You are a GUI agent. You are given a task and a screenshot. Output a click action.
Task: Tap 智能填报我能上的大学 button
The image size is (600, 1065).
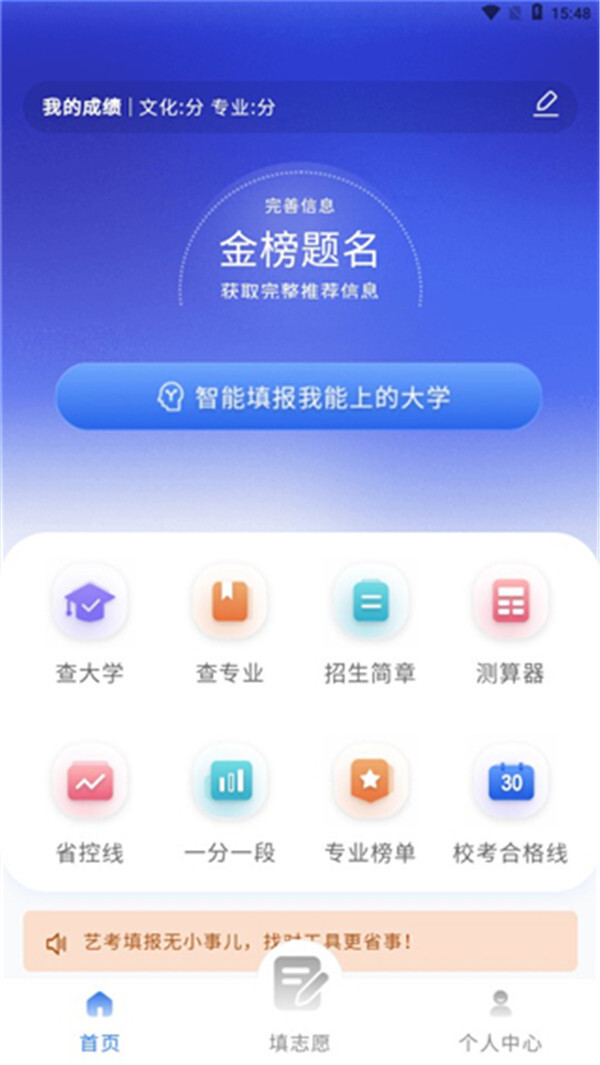[299, 397]
